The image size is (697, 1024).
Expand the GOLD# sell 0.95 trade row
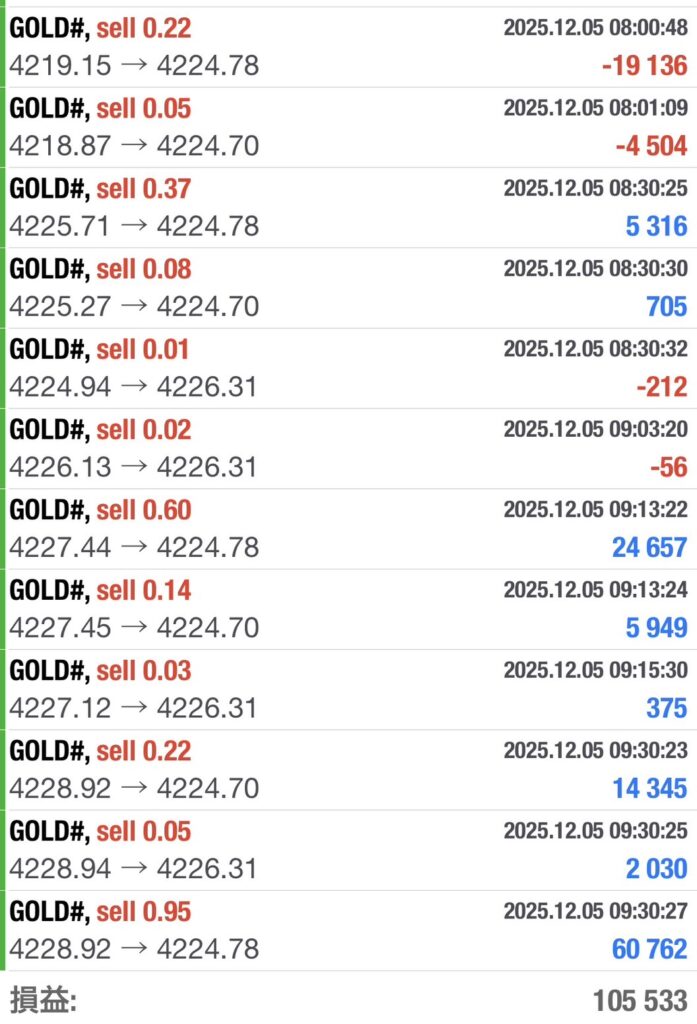click(348, 930)
